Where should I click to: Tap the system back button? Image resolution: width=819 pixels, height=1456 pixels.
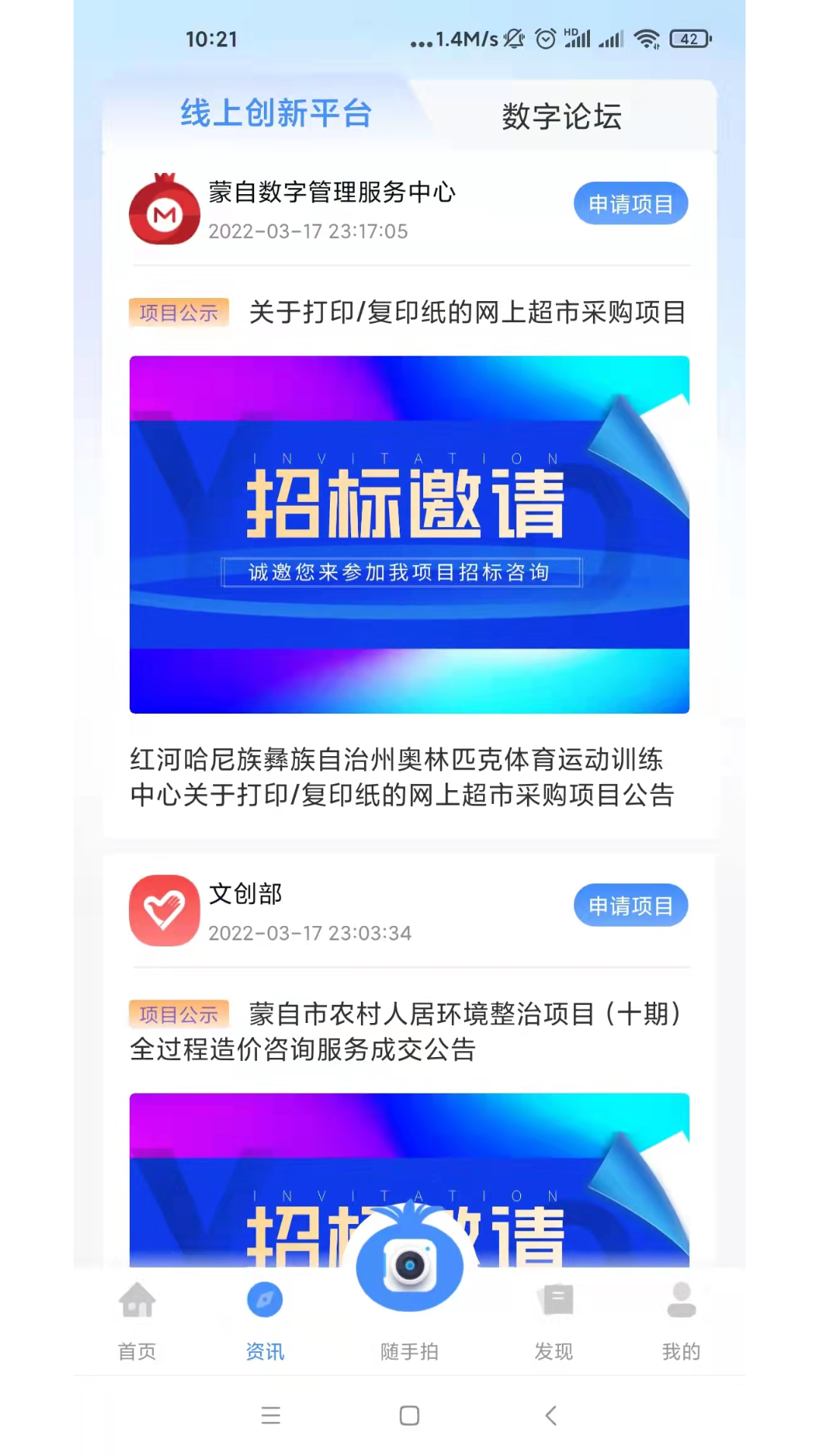tap(551, 1415)
